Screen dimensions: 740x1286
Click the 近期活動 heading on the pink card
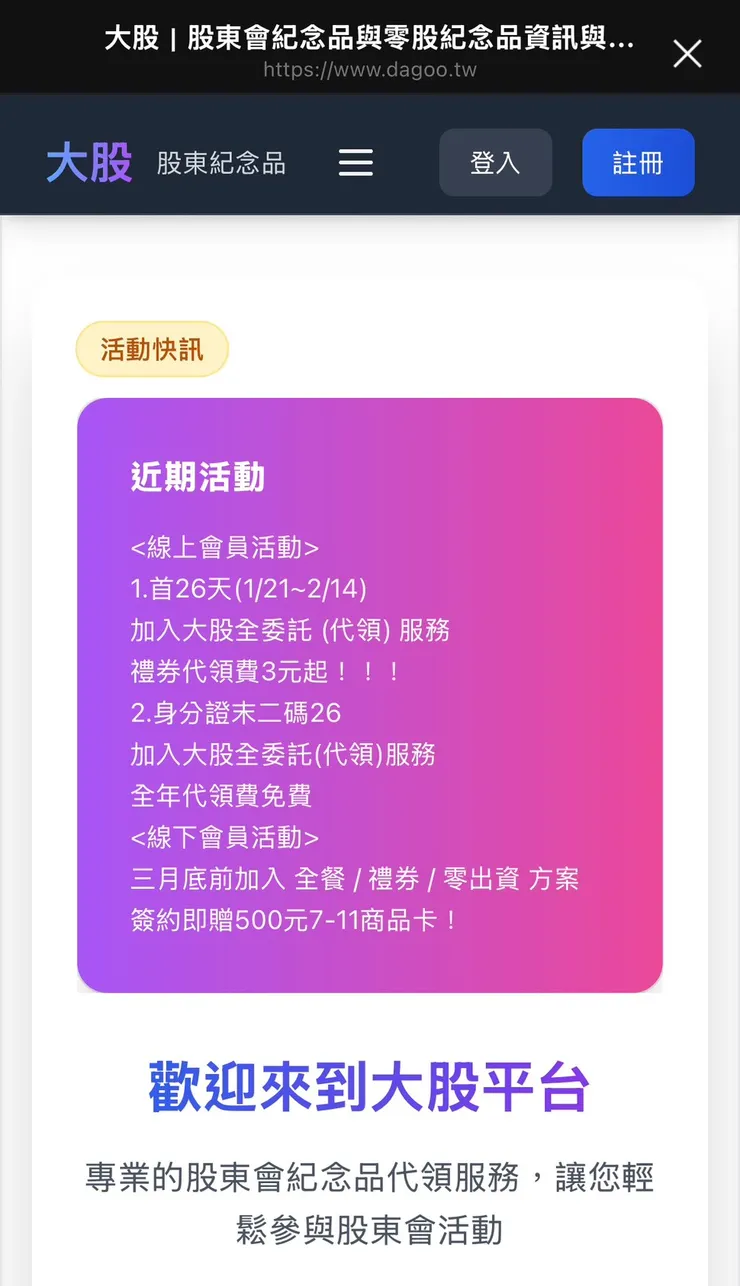(199, 477)
